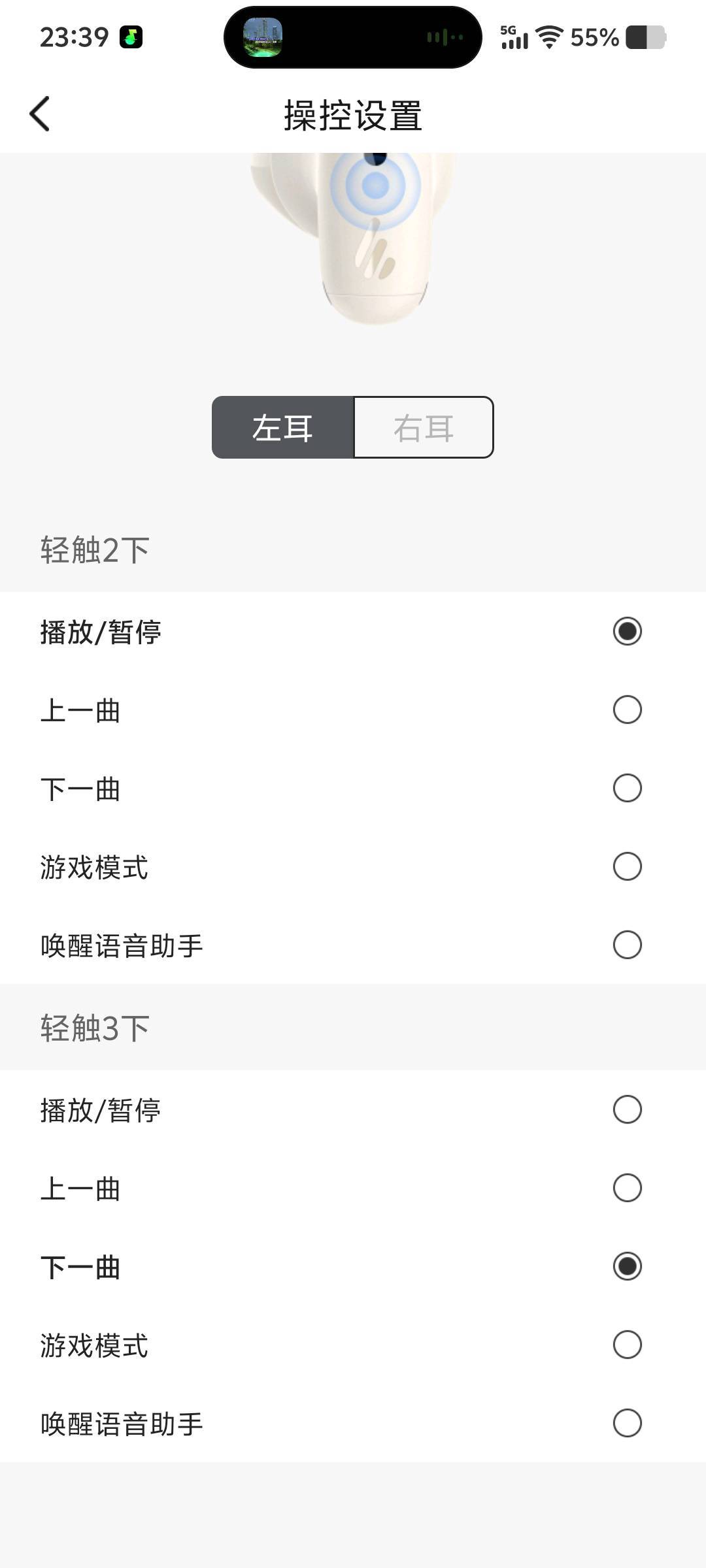Assign 唤醒语音助手 to 轻触3下
Image resolution: width=706 pixels, height=1568 pixels.
[x=353, y=1423]
